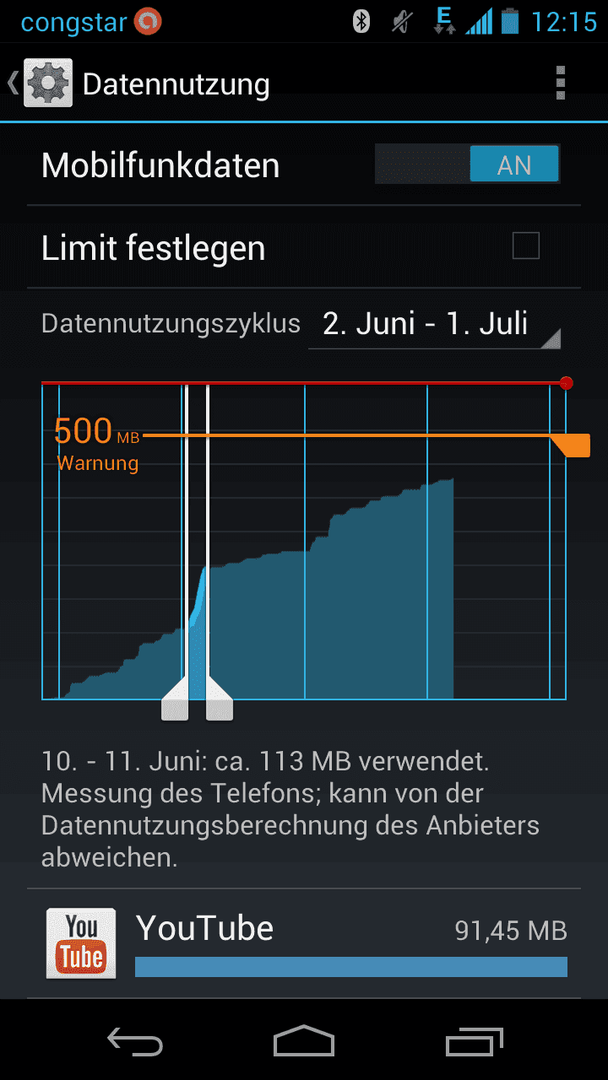
Task: Check the Limit festlegen checkbox
Action: point(525,246)
